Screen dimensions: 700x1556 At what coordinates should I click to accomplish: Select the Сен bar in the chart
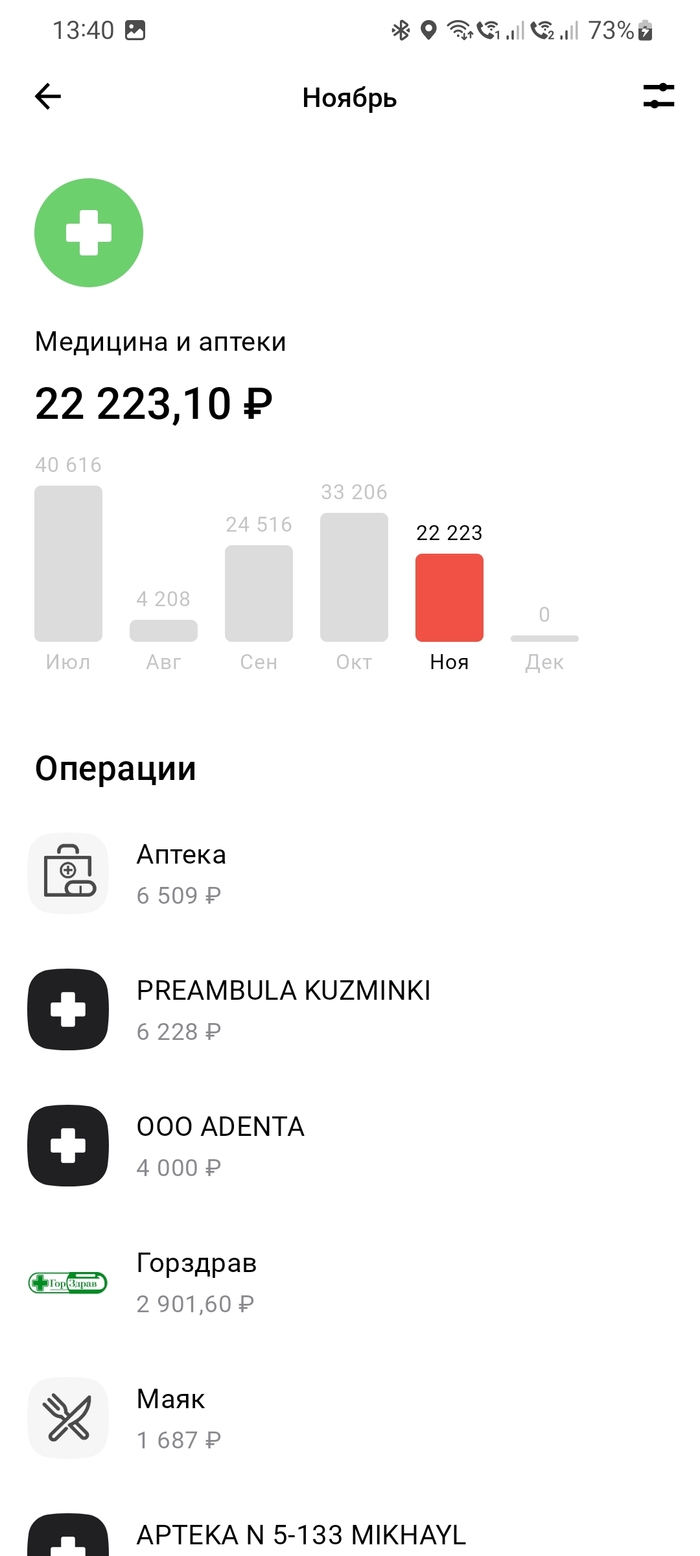click(x=259, y=593)
